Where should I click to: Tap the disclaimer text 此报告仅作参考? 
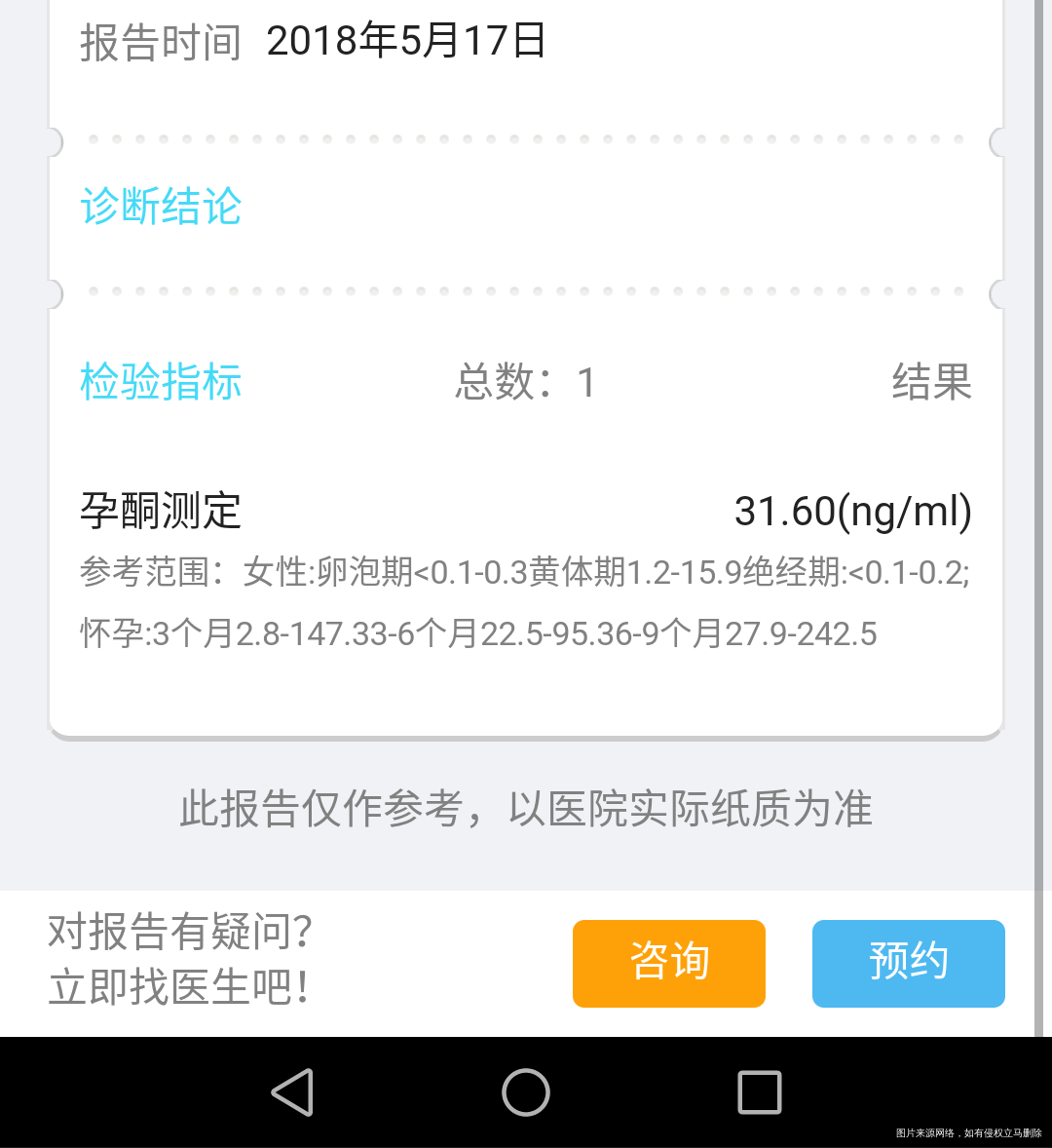tap(526, 808)
